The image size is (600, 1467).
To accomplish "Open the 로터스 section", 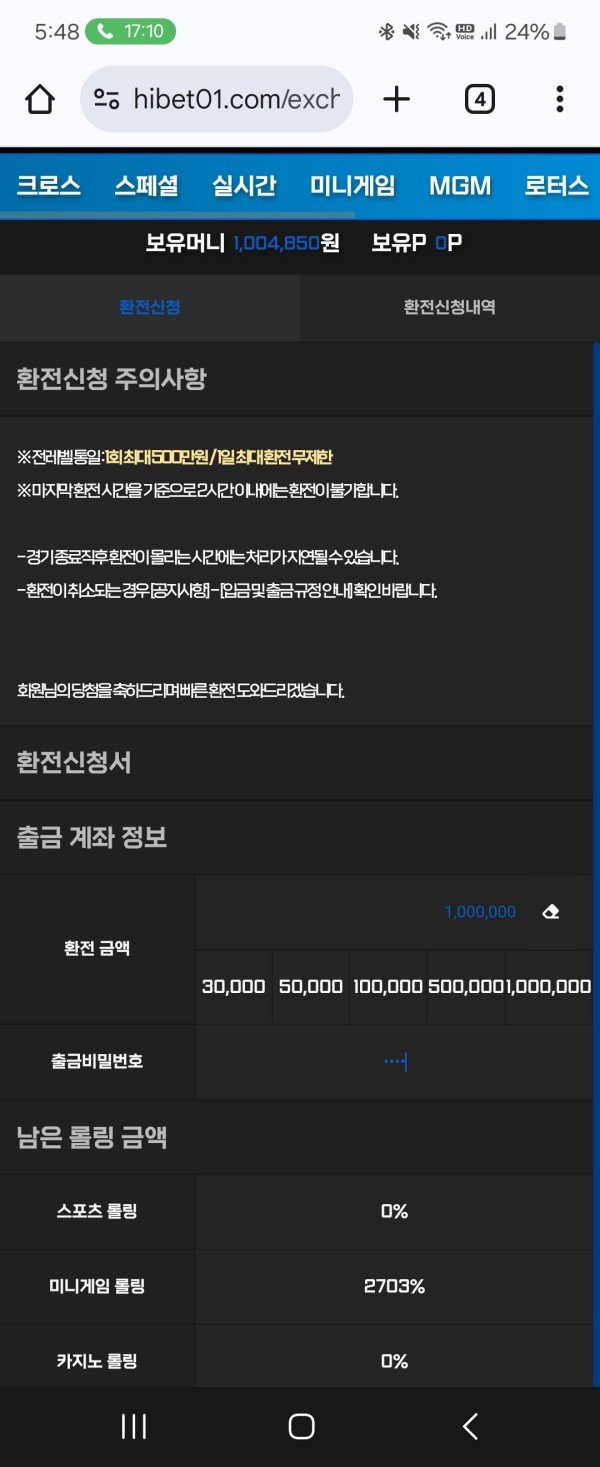I will [557, 186].
